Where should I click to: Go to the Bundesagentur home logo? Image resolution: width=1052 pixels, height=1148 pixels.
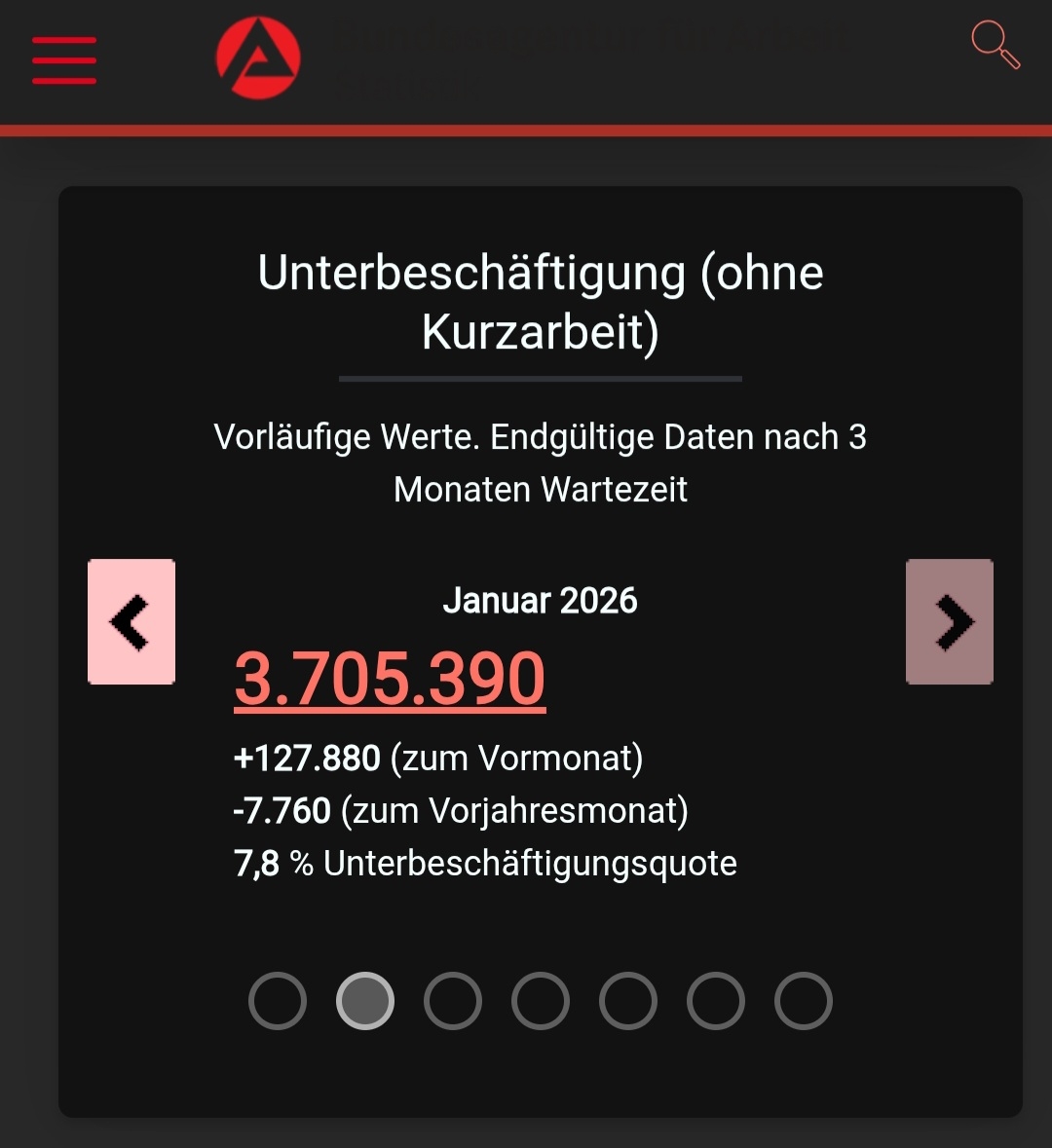[x=258, y=58]
